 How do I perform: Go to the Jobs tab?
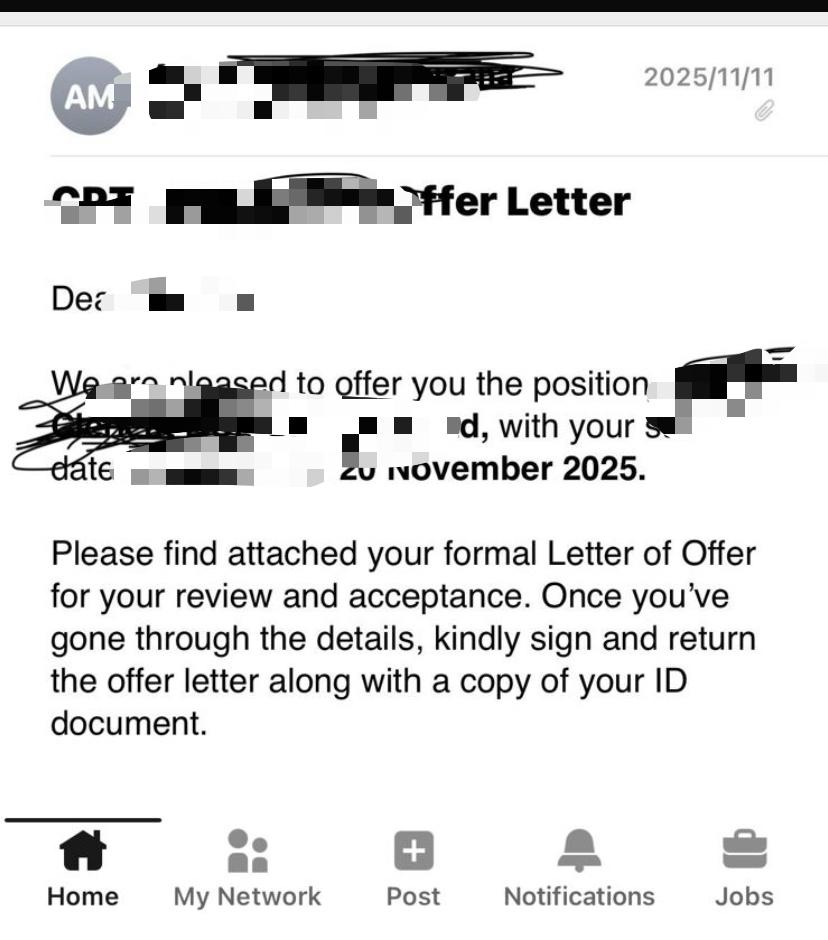(x=744, y=868)
